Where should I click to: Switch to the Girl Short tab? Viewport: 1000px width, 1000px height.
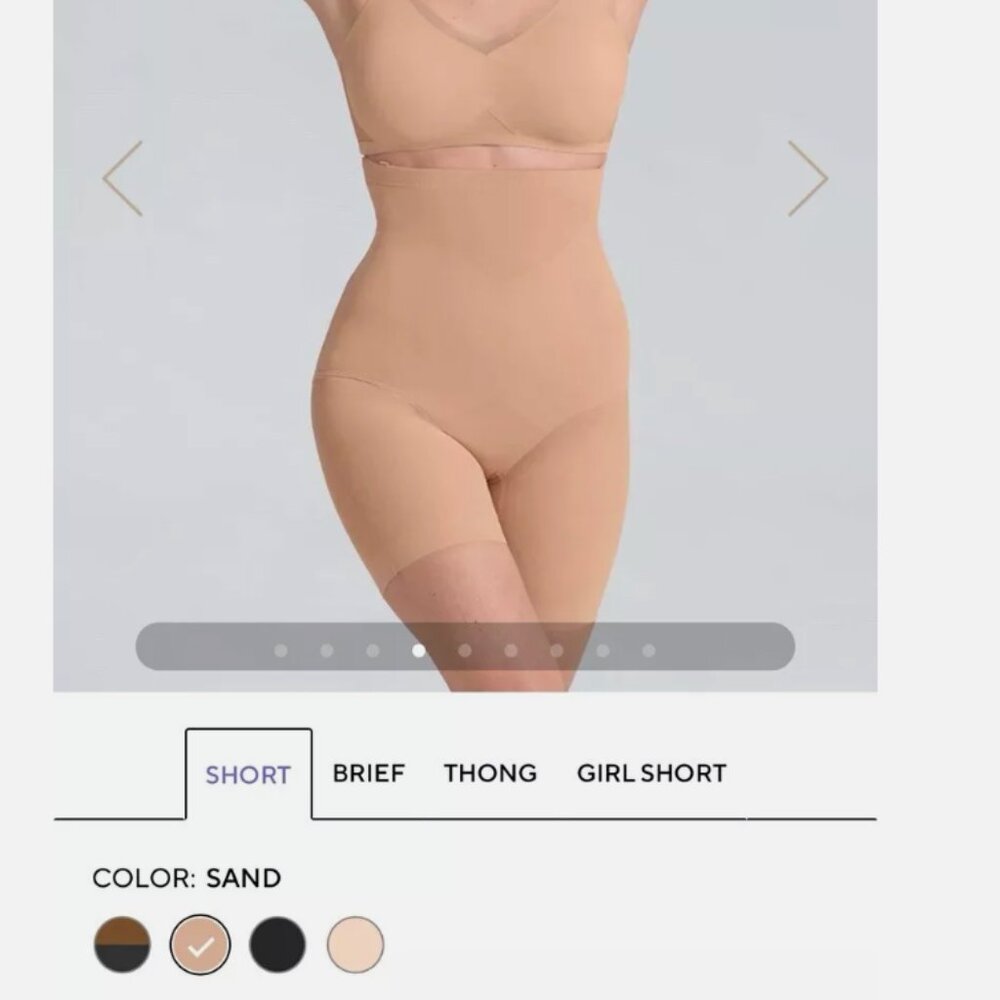click(651, 773)
